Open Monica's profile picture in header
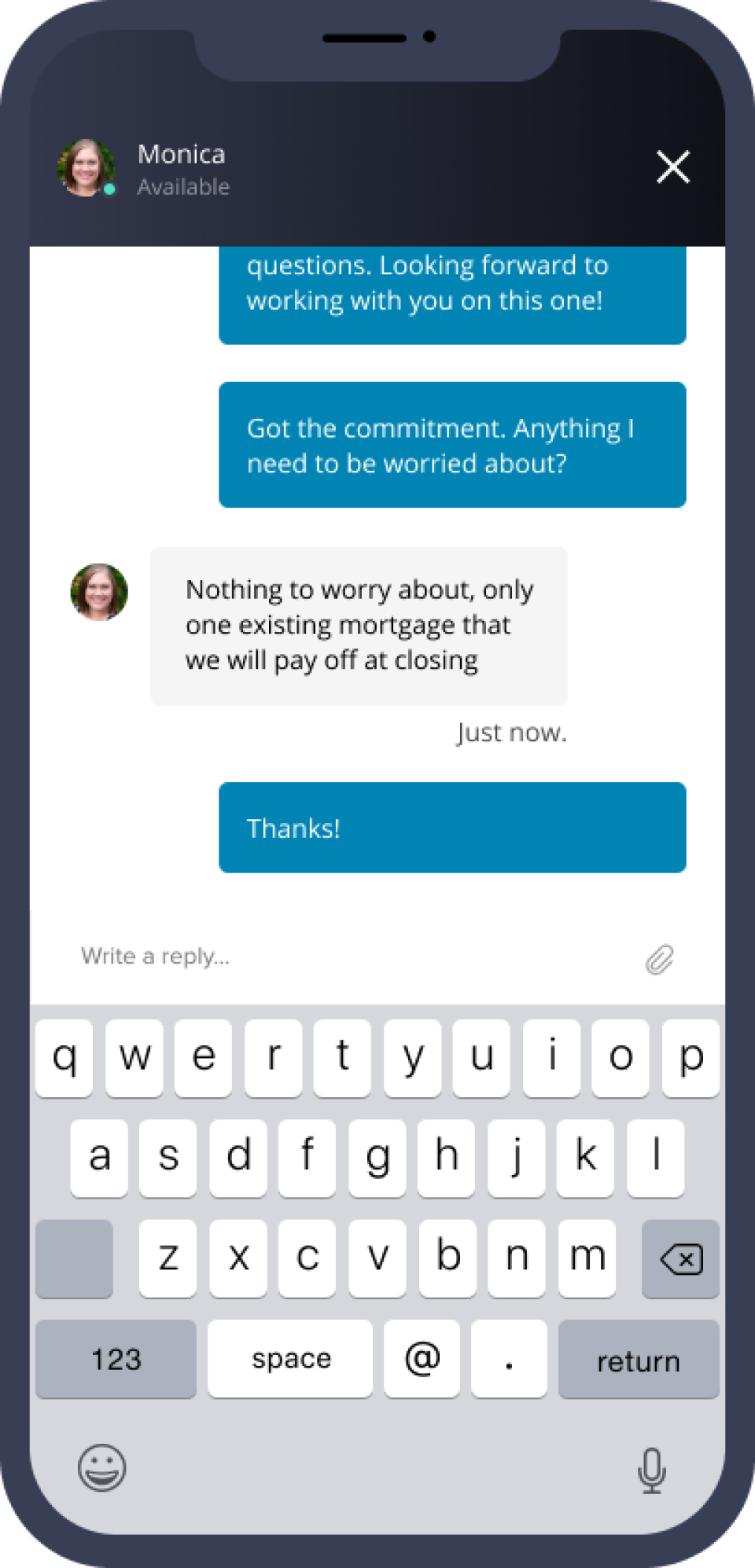Viewport: 755px width, 1568px height. pyautogui.click(x=86, y=167)
